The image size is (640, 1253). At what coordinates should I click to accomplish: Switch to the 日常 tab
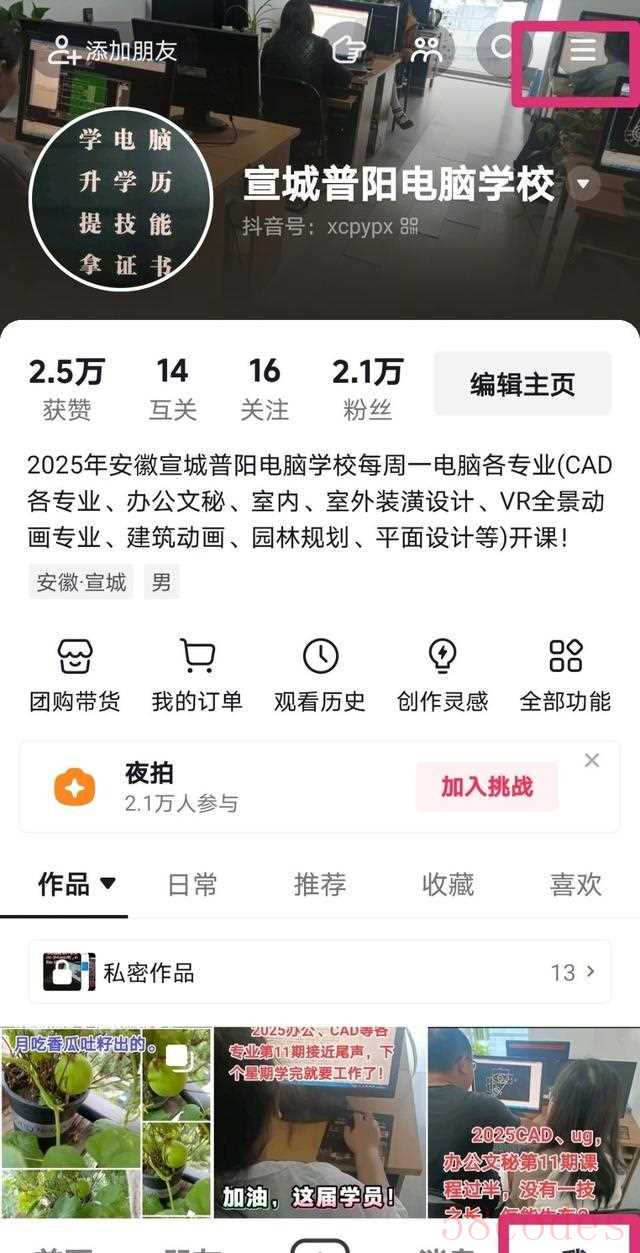tap(192, 884)
